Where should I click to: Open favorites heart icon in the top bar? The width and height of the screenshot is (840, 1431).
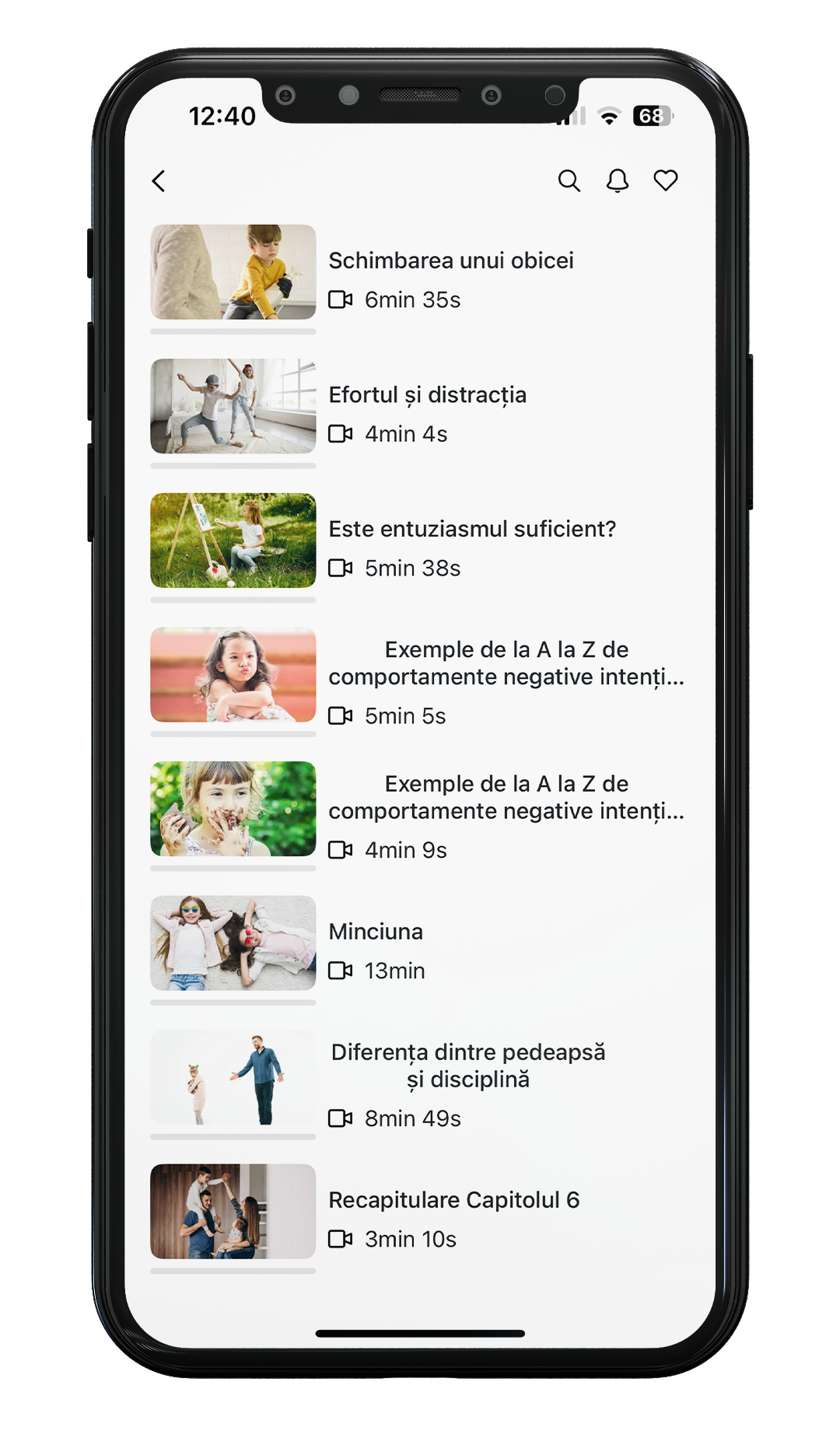coord(666,180)
